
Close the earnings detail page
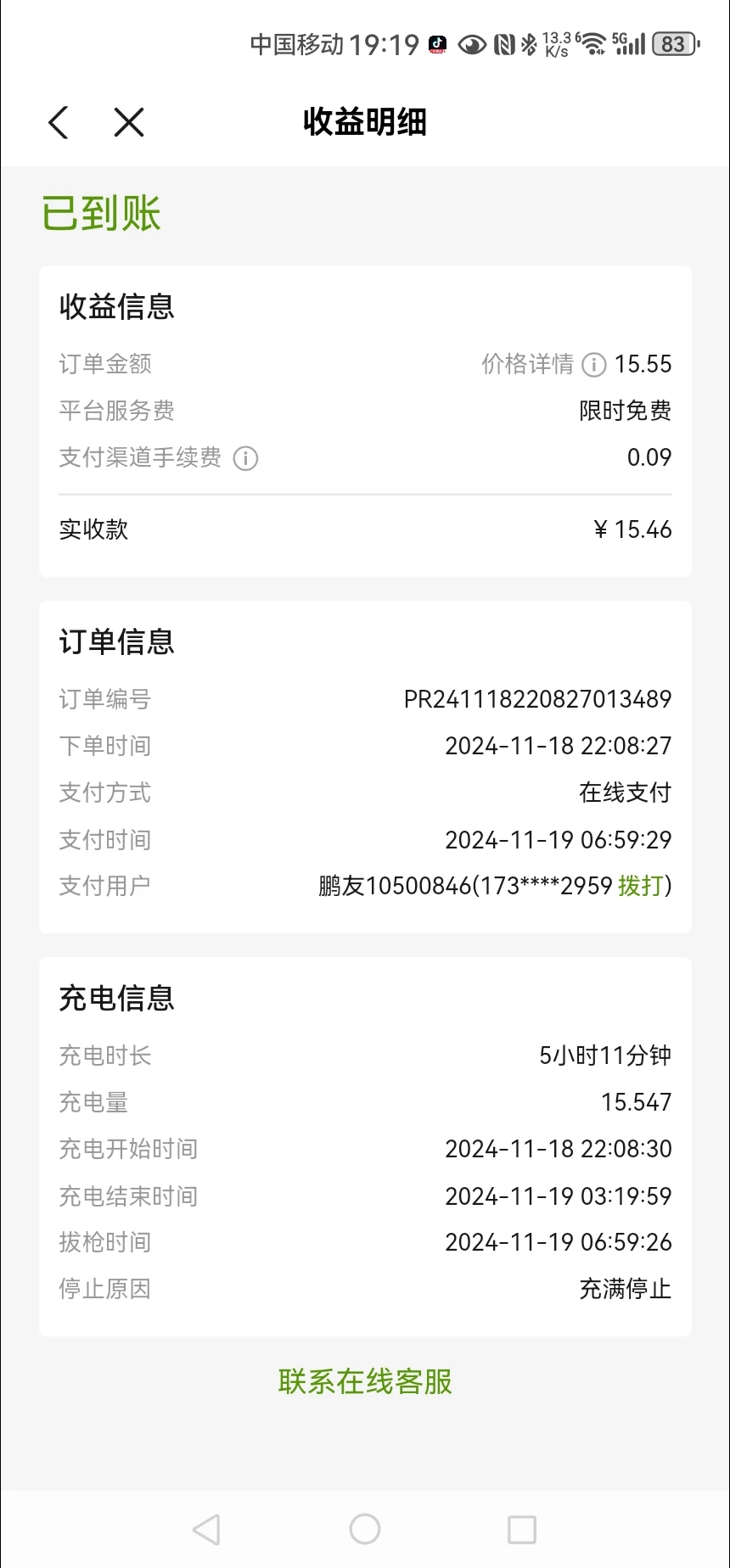[129, 122]
